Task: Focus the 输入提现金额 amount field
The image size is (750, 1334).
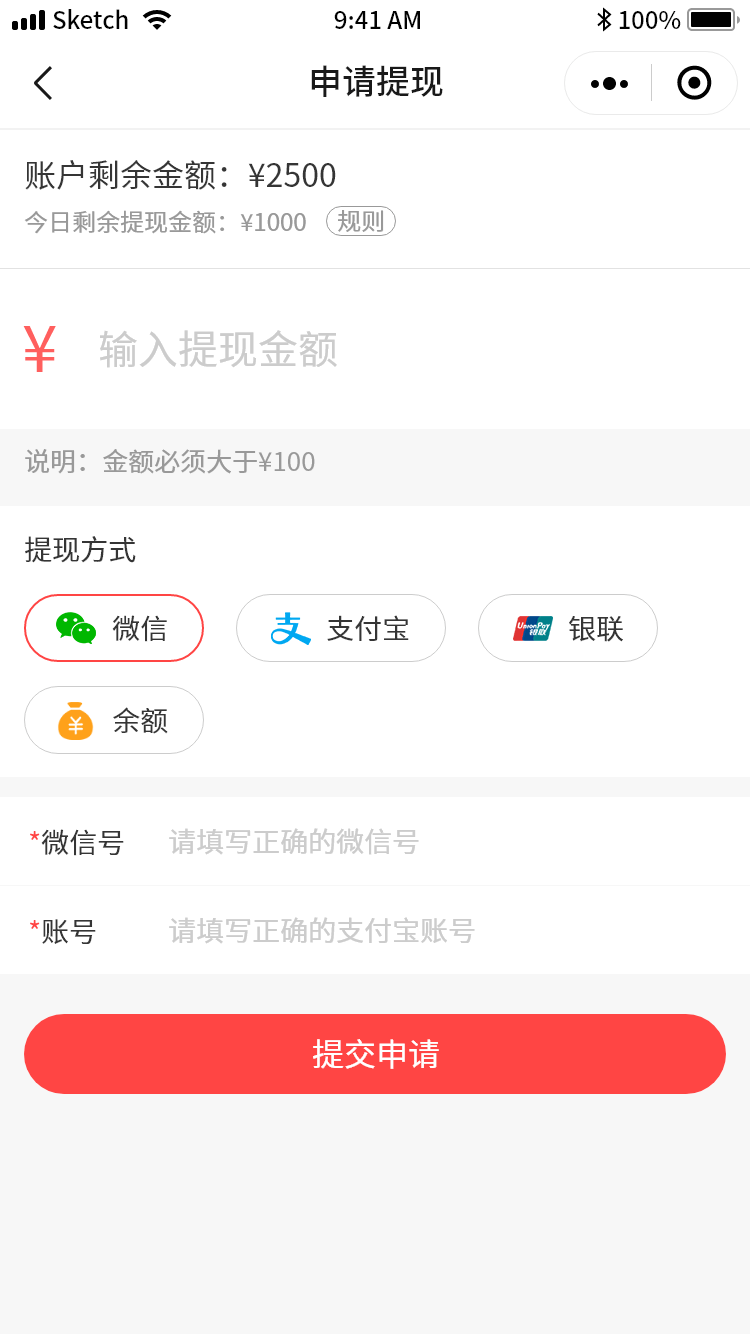Action: (400, 349)
